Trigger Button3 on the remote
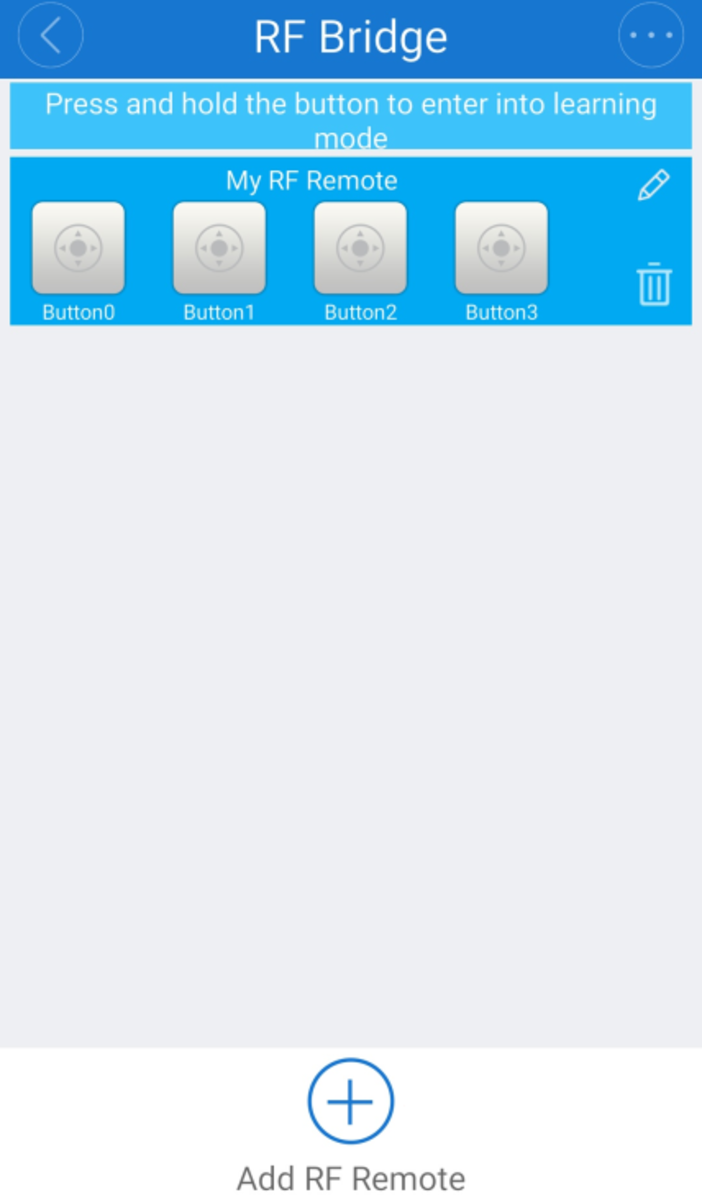This screenshot has height=1200, width=702. [x=501, y=248]
